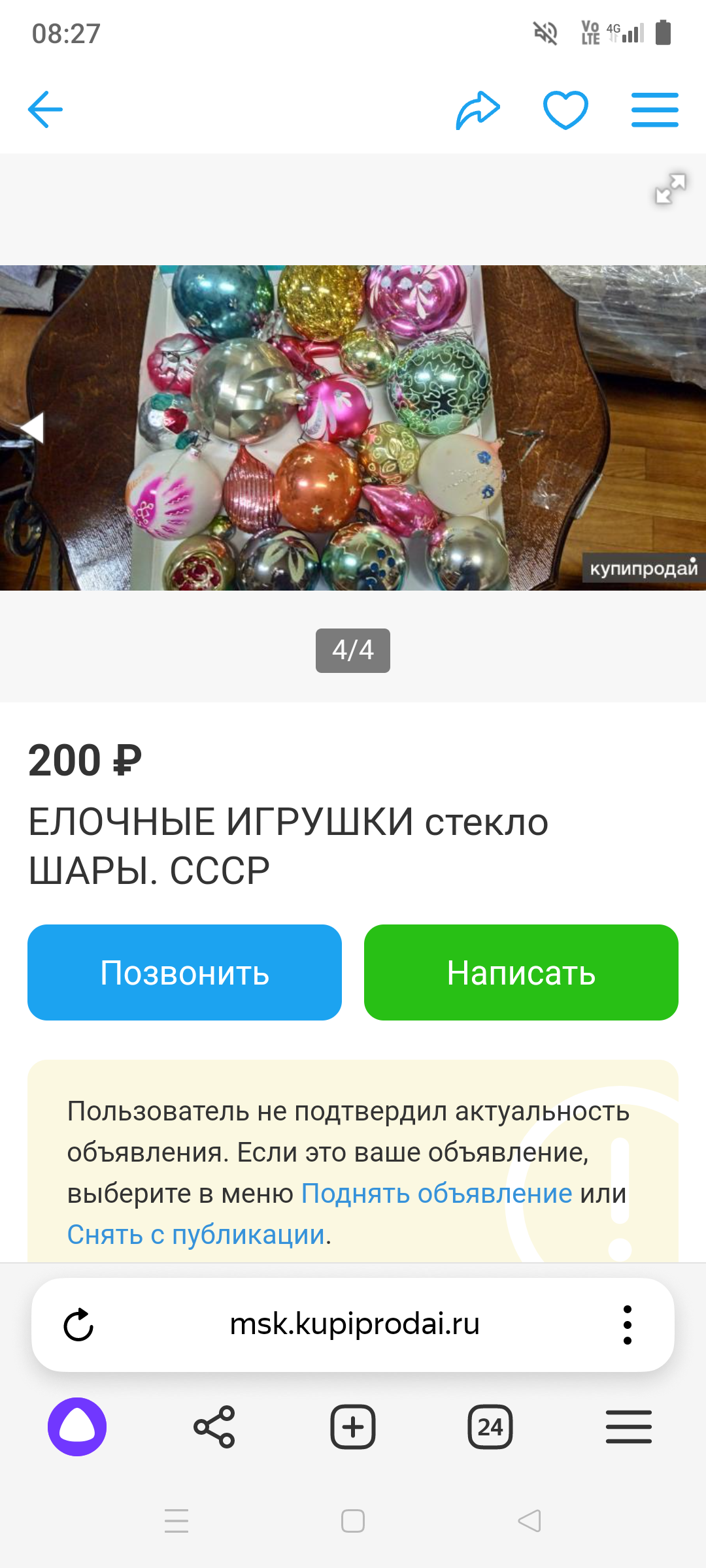
Task: Expand the photo to fullscreen
Action: pyautogui.click(x=670, y=189)
